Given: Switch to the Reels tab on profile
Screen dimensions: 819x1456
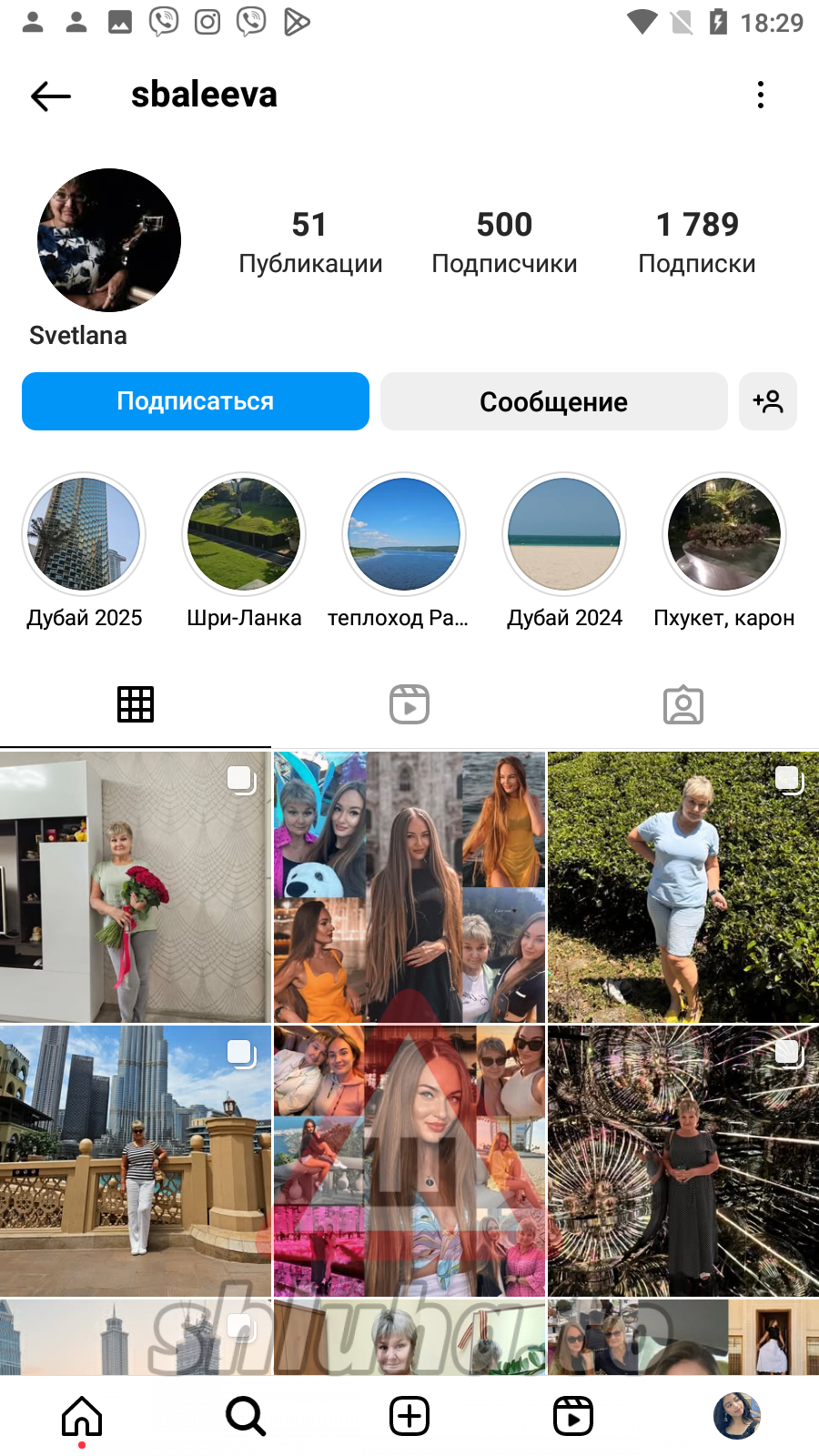Looking at the screenshot, I should (x=409, y=704).
